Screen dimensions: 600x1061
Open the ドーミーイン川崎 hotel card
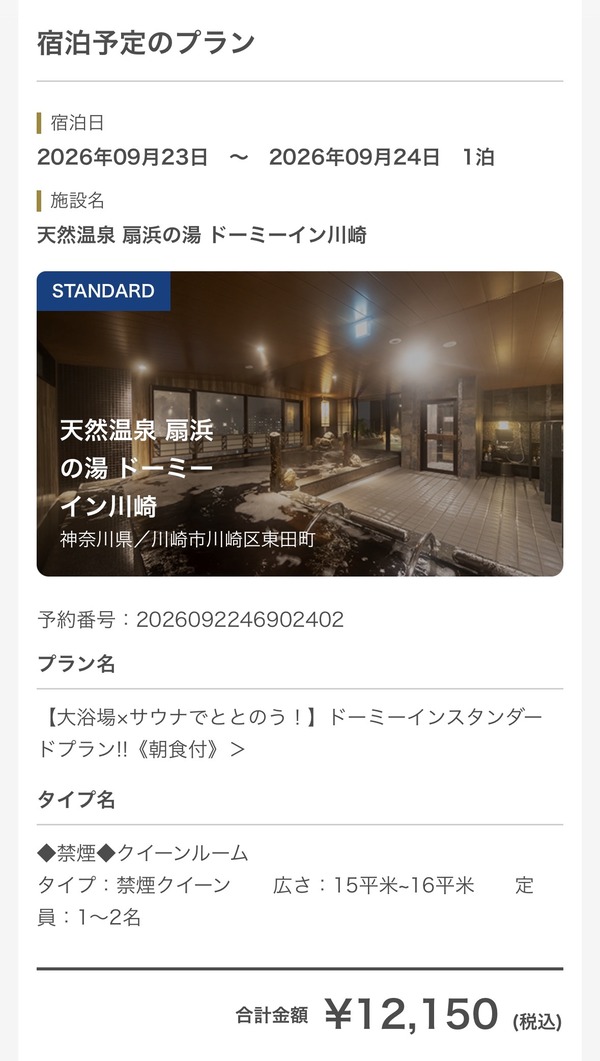tap(300, 424)
